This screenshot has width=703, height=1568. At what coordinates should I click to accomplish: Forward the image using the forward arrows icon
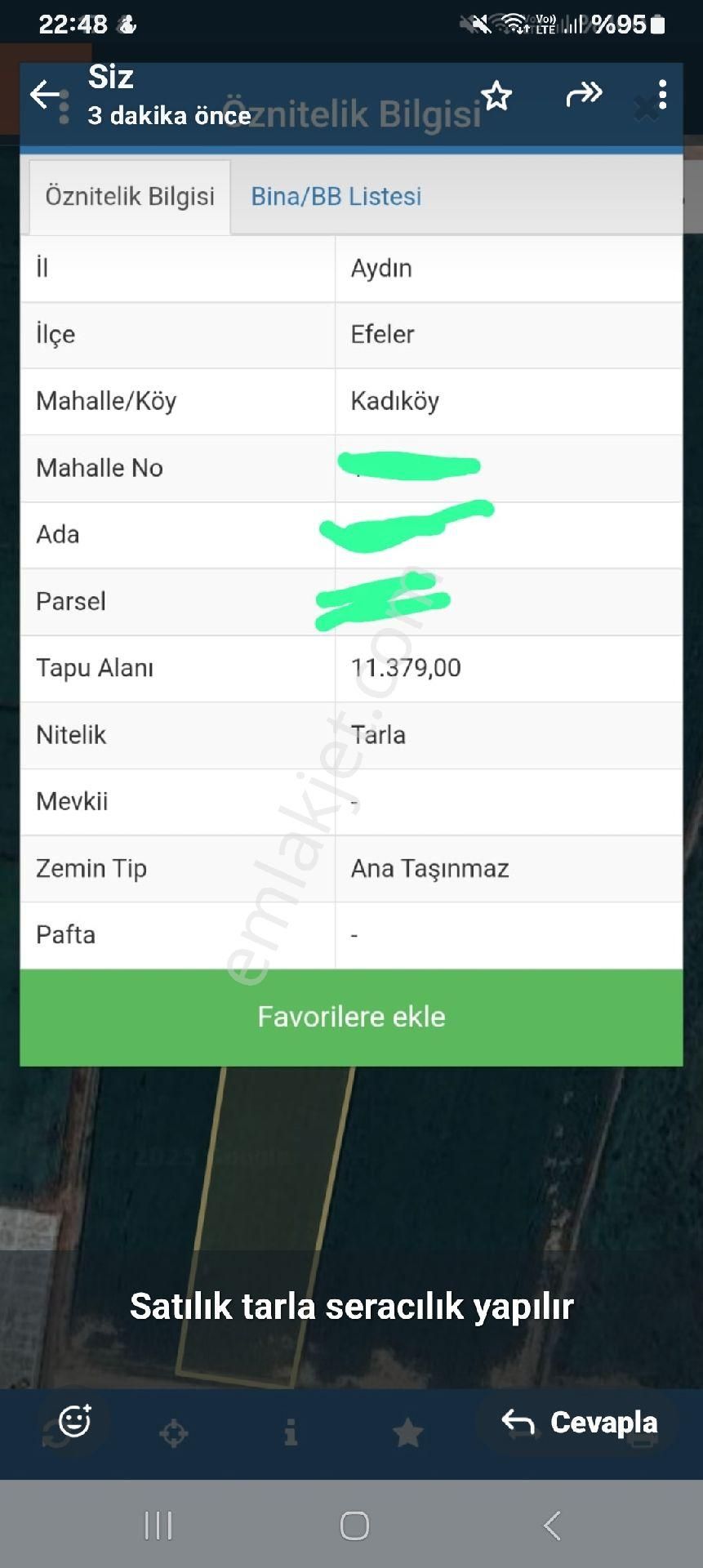tap(585, 95)
